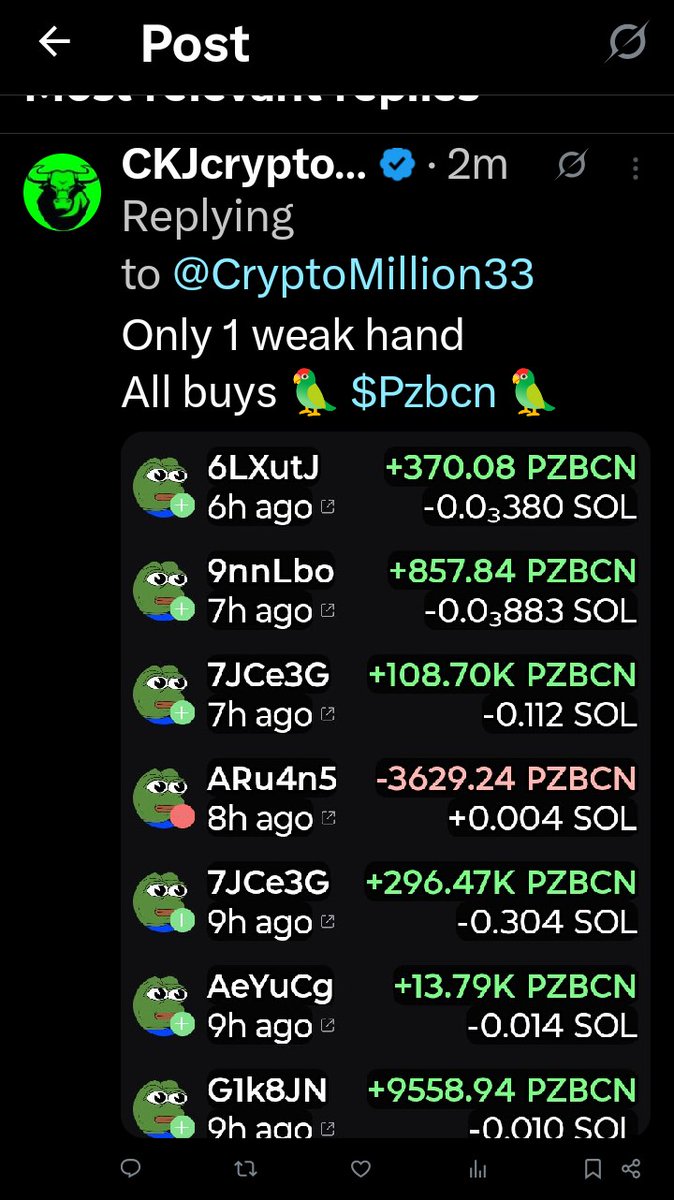This screenshot has height=1200, width=674.
Task: View analytics for CKJcrypto's reply
Action: click(478, 1168)
